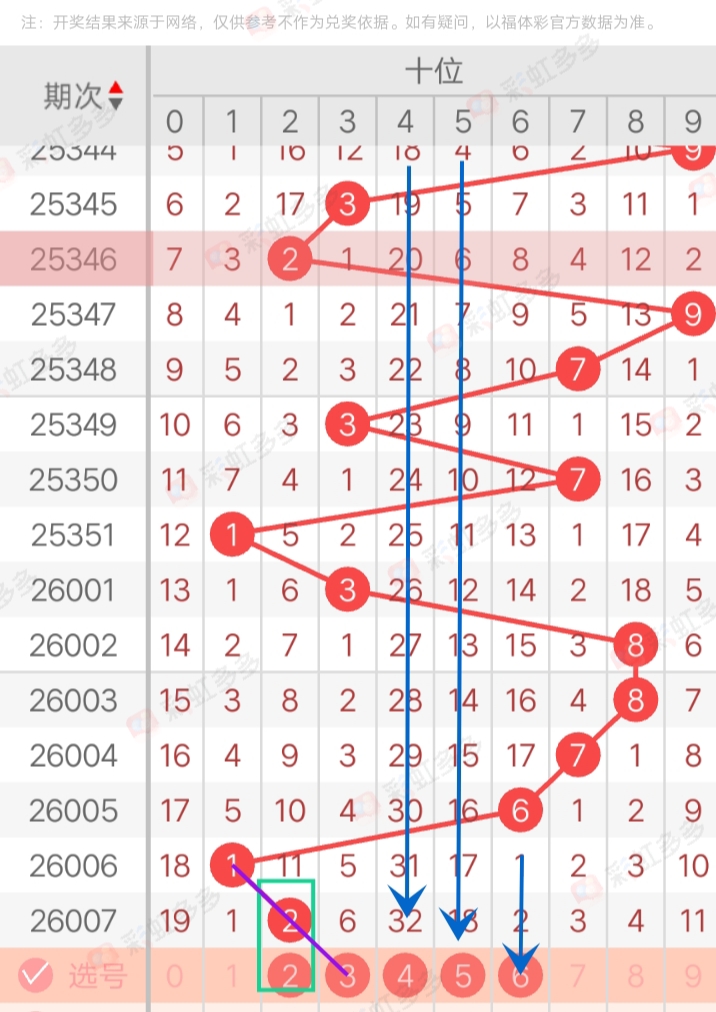
Task: Deselect number 3 in the 选号 row
Action: pos(347,976)
